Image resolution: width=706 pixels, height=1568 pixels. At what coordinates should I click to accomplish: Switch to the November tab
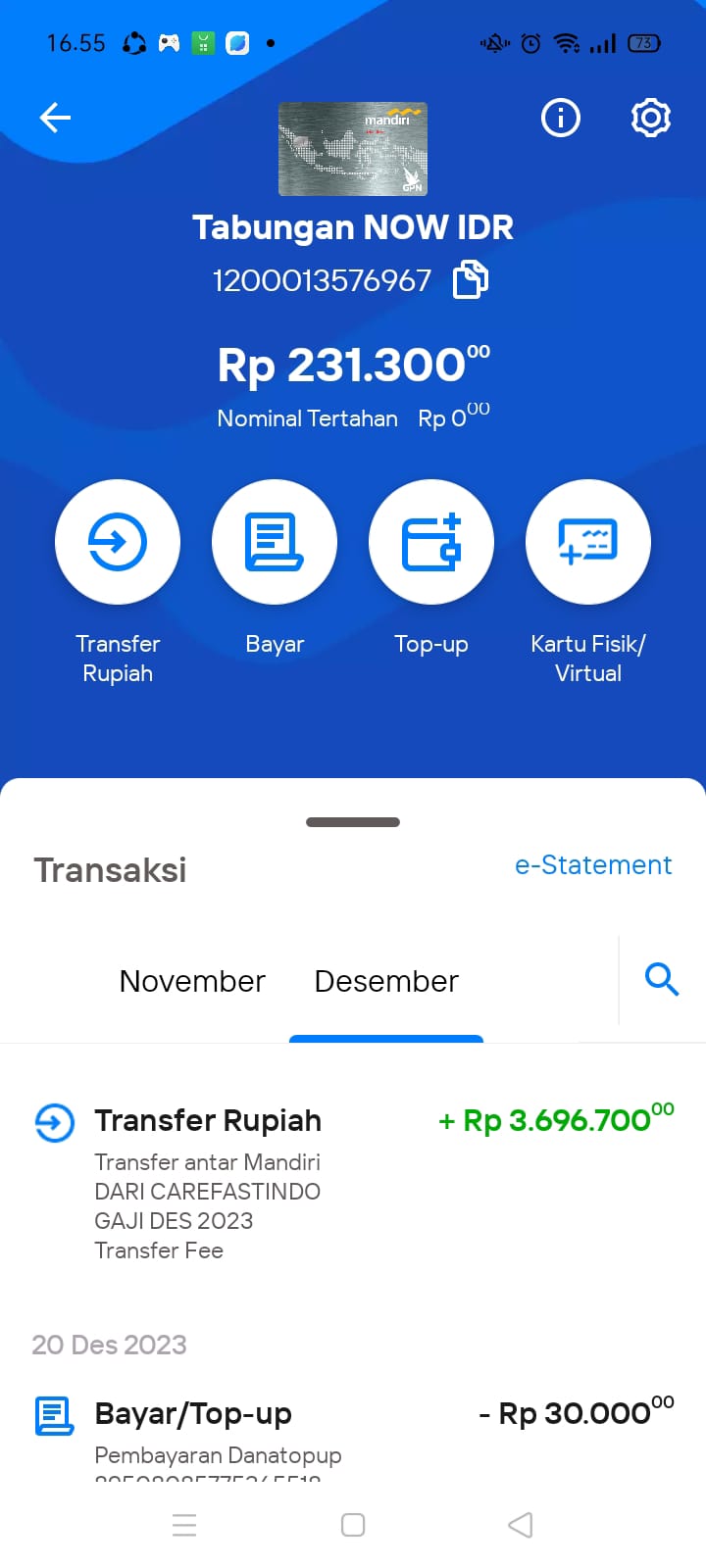pyautogui.click(x=192, y=981)
